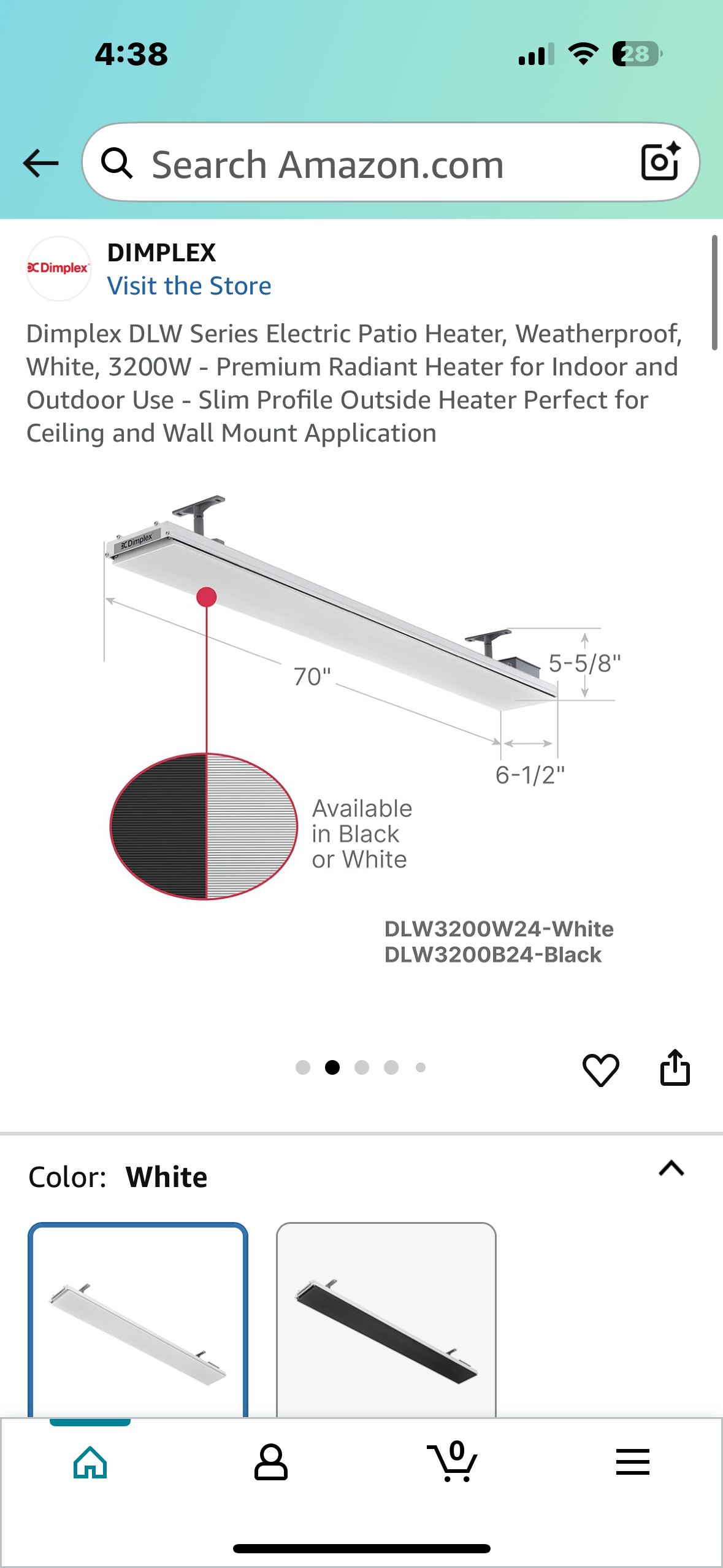Share this product listing
Image resolution: width=723 pixels, height=1568 pixels.
tap(675, 1068)
